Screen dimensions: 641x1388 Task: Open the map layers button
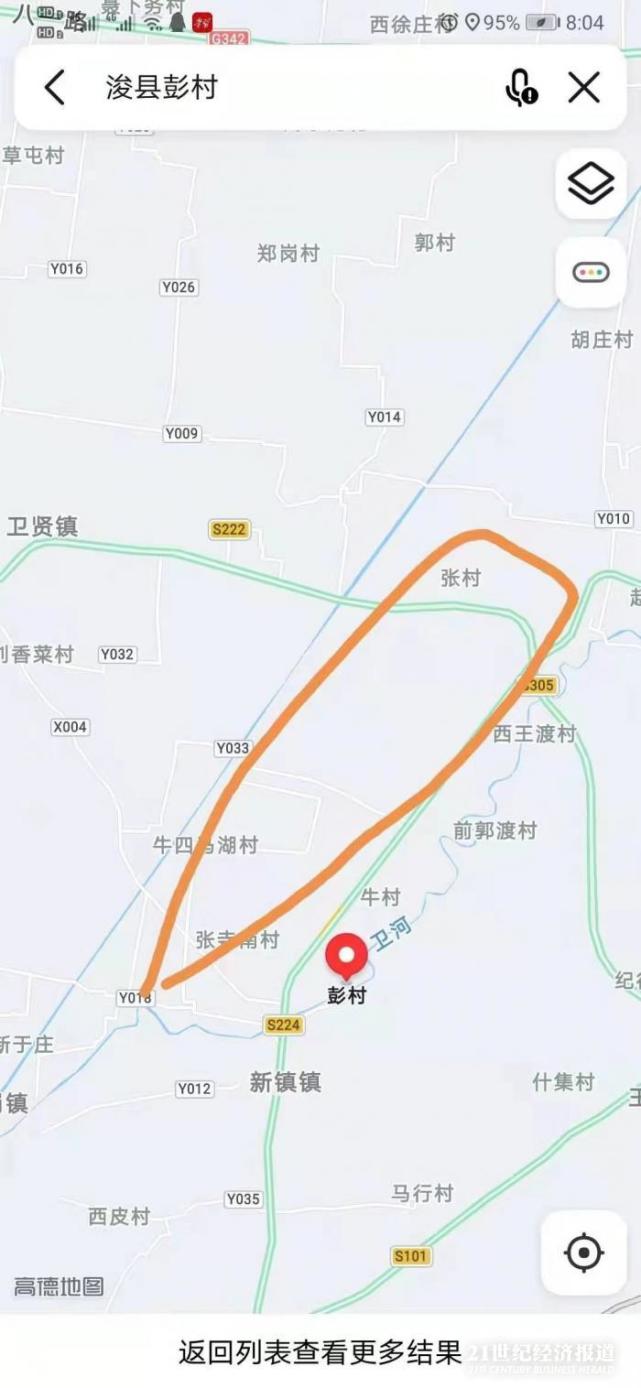591,184
